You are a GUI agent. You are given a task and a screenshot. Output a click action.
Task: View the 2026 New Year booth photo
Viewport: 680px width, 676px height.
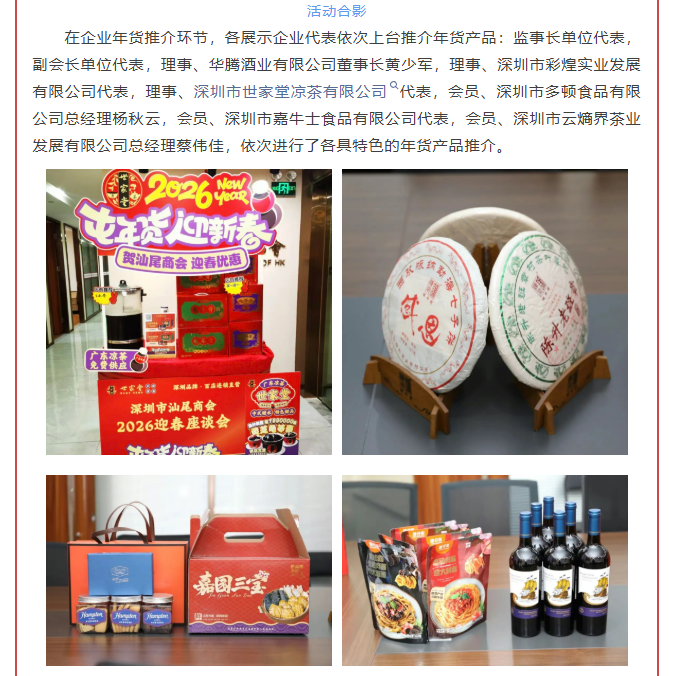click(x=189, y=312)
